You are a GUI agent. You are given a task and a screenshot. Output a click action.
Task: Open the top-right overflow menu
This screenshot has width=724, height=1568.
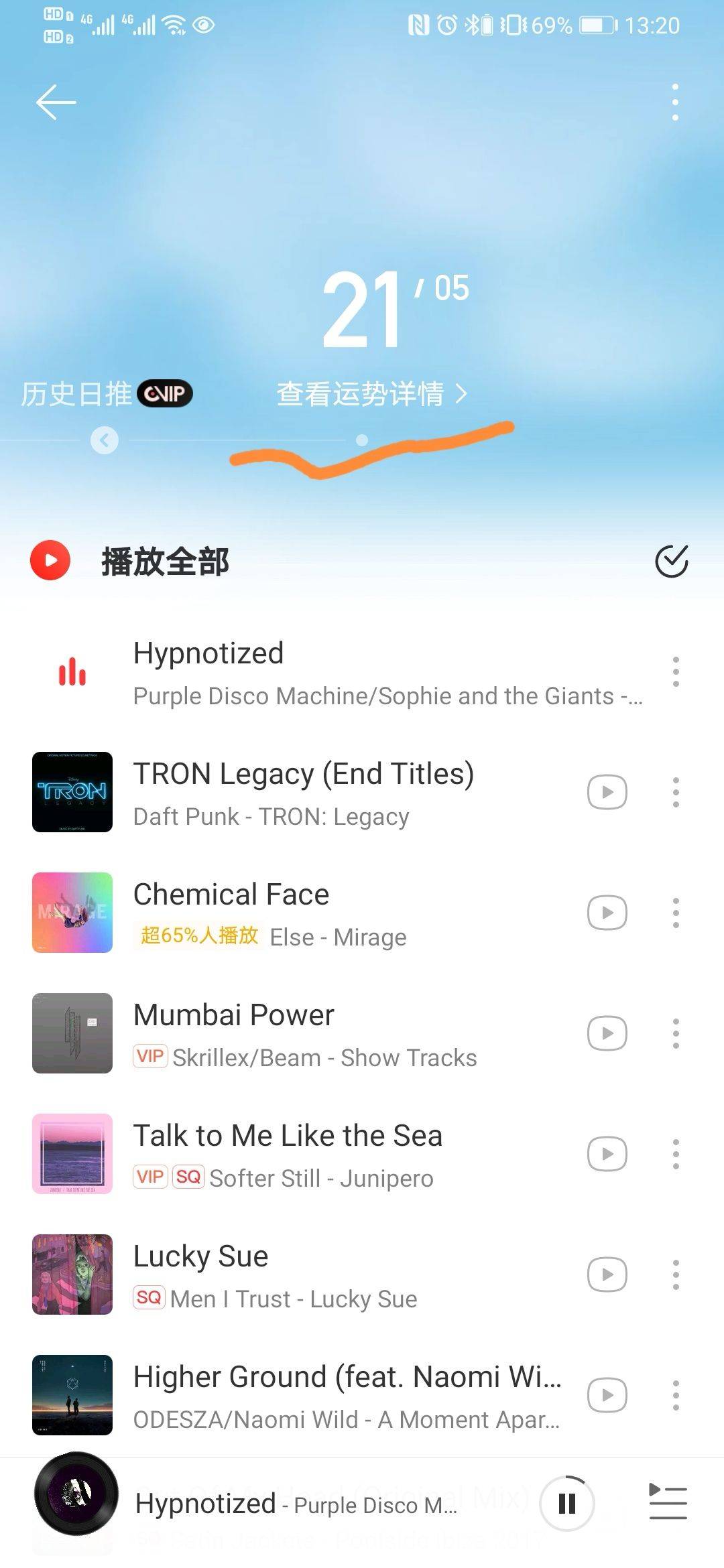(x=675, y=103)
